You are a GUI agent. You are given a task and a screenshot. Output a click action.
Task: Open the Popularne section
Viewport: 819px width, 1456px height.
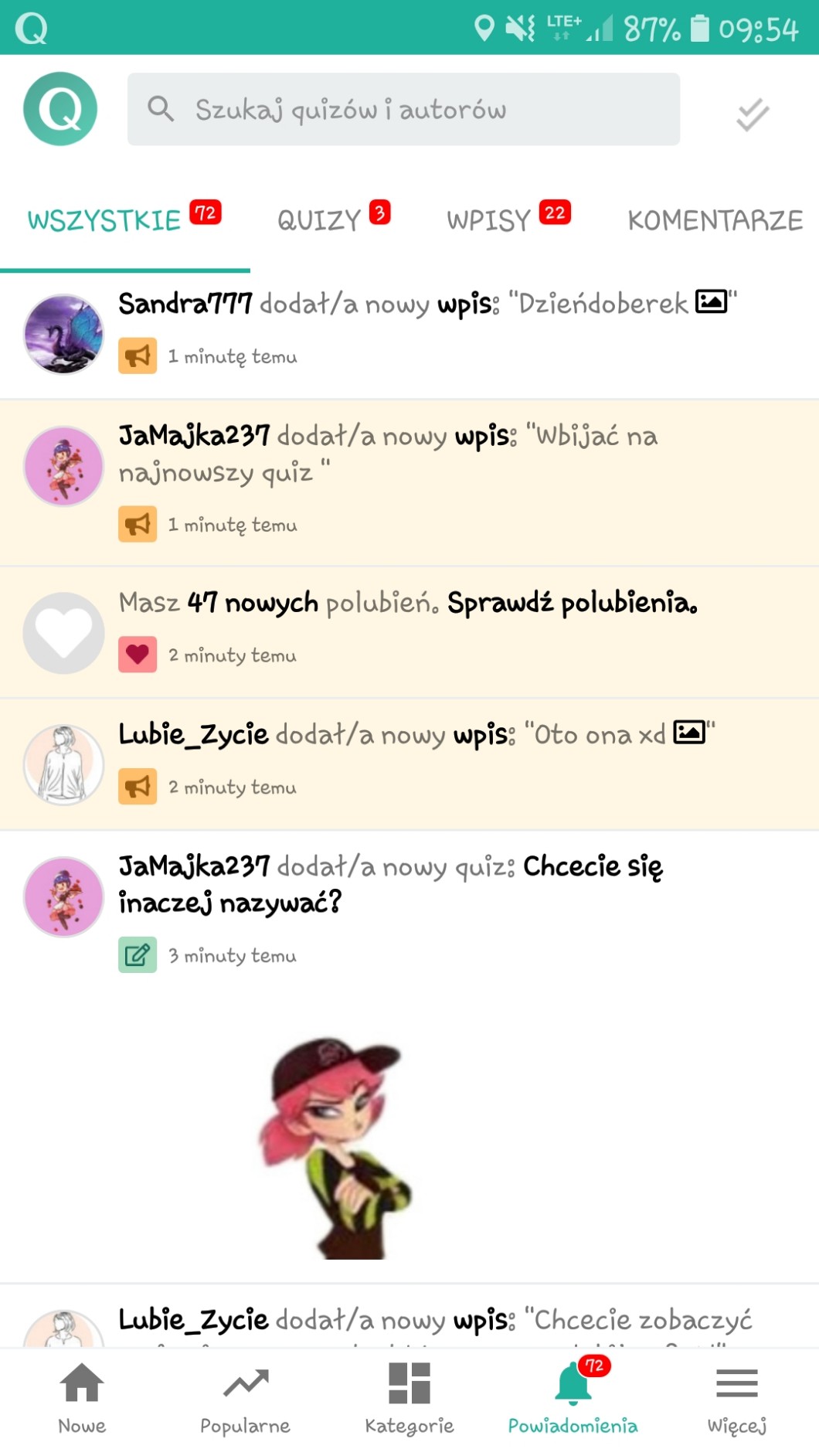coord(245,1399)
